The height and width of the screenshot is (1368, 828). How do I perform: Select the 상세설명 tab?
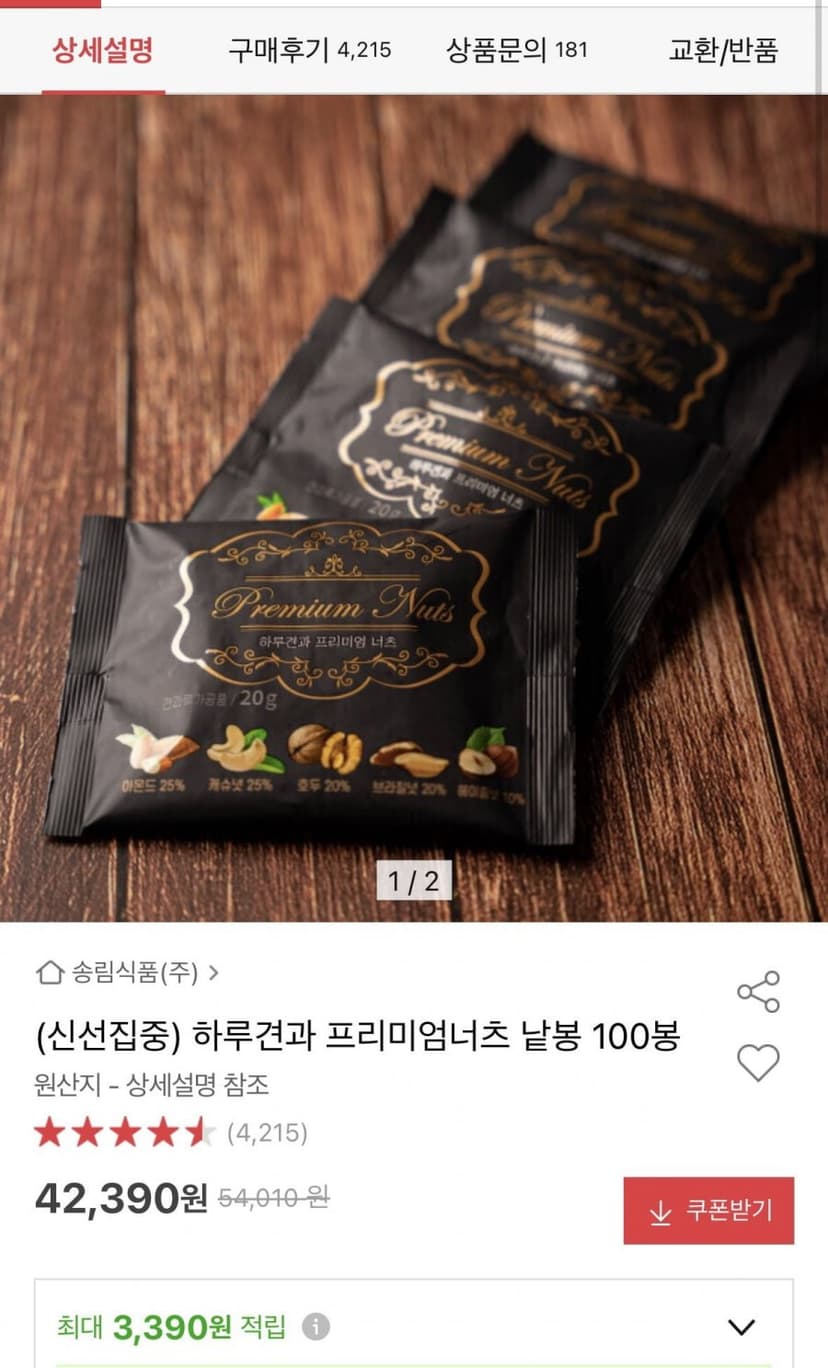click(103, 50)
